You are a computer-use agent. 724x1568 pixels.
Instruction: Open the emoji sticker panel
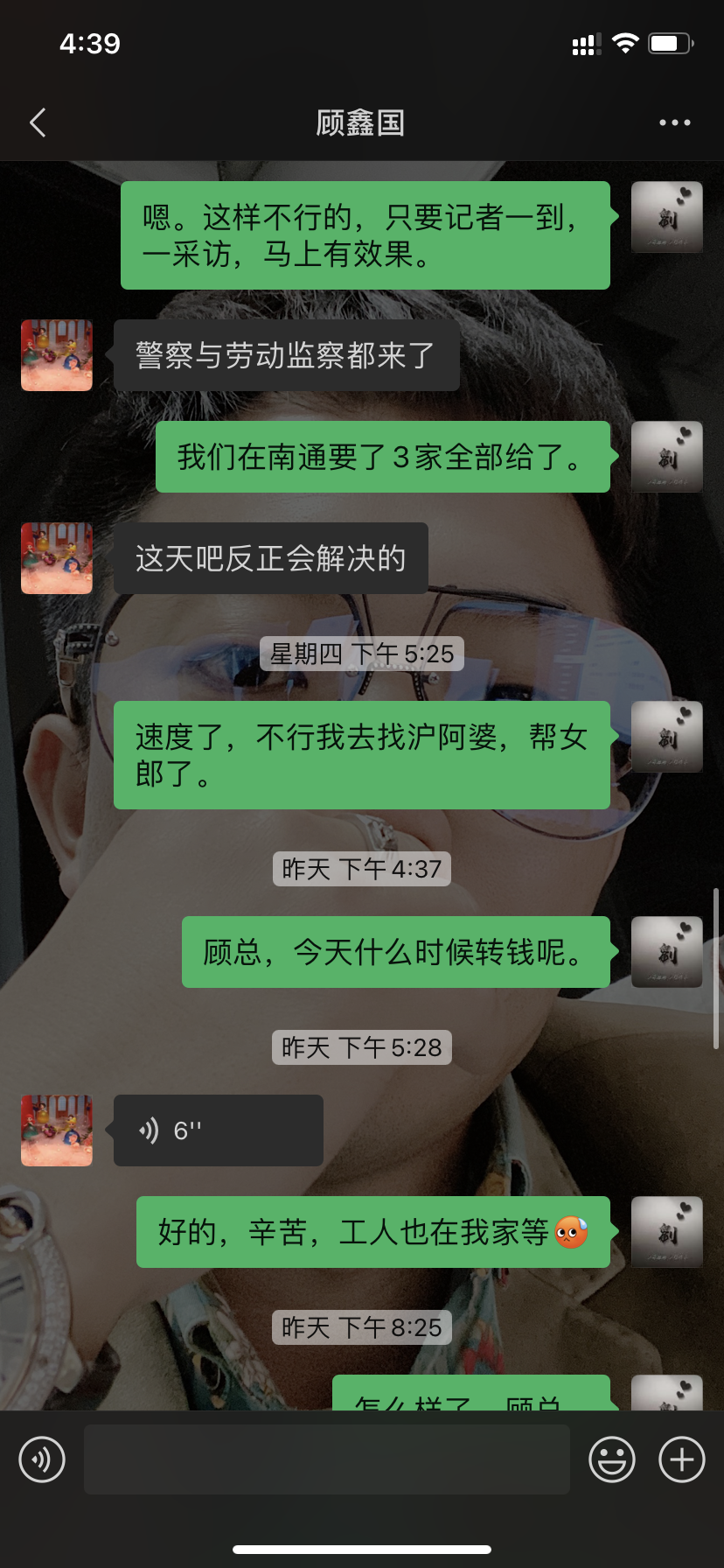[611, 1459]
